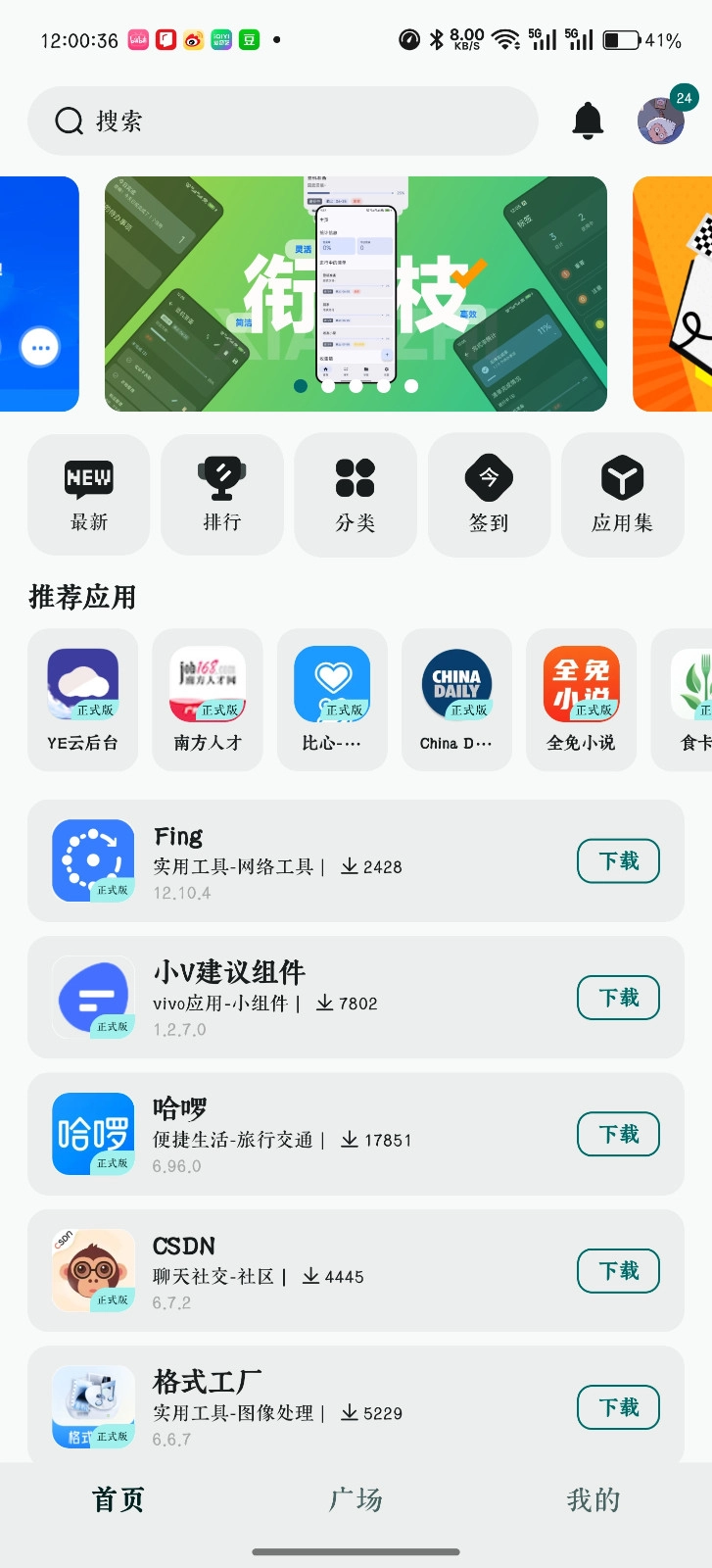The width and height of the screenshot is (712, 1568).
Task: Open the 全免小说 app page
Action: (x=581, y=698)
